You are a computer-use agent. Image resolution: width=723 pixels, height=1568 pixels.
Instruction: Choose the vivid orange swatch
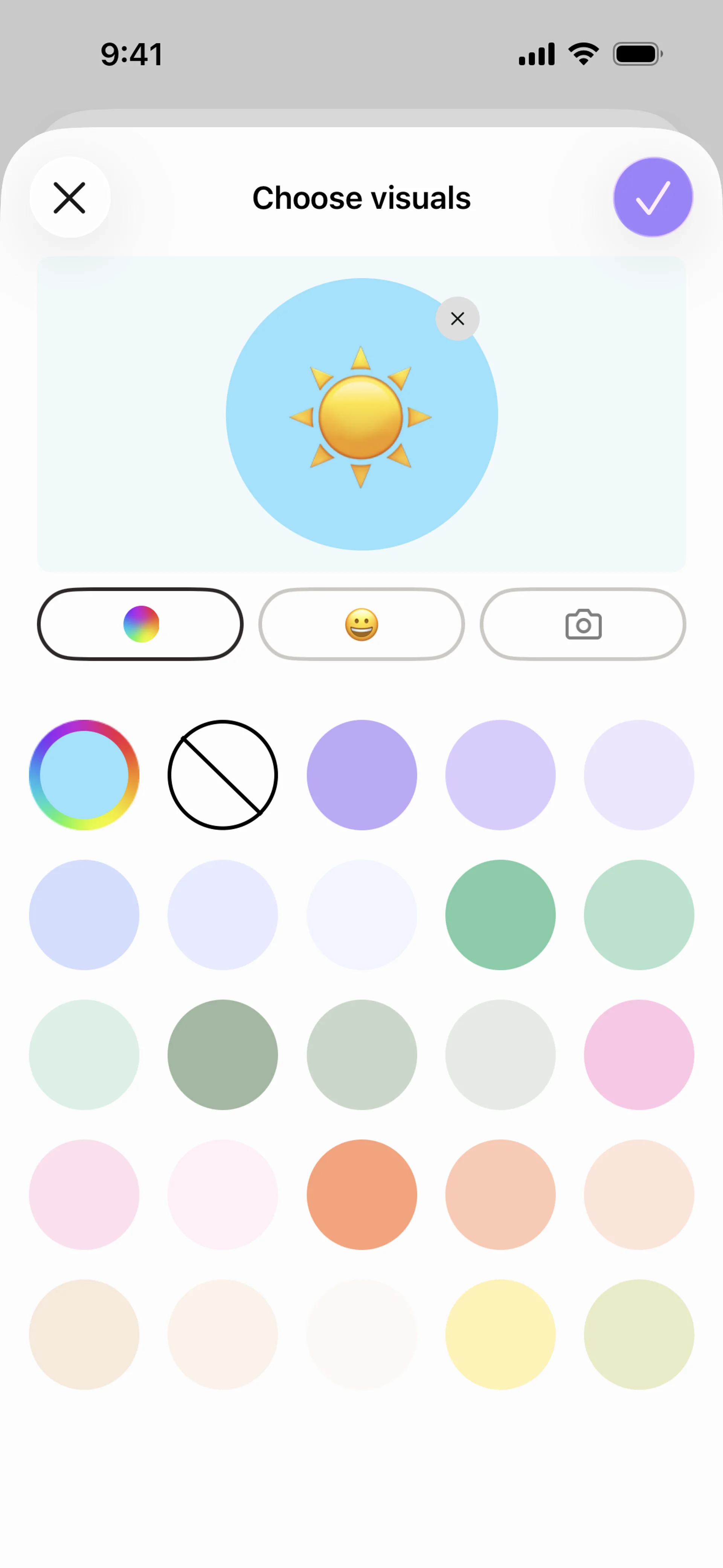pyautogui.click(x=361, y=1194)
